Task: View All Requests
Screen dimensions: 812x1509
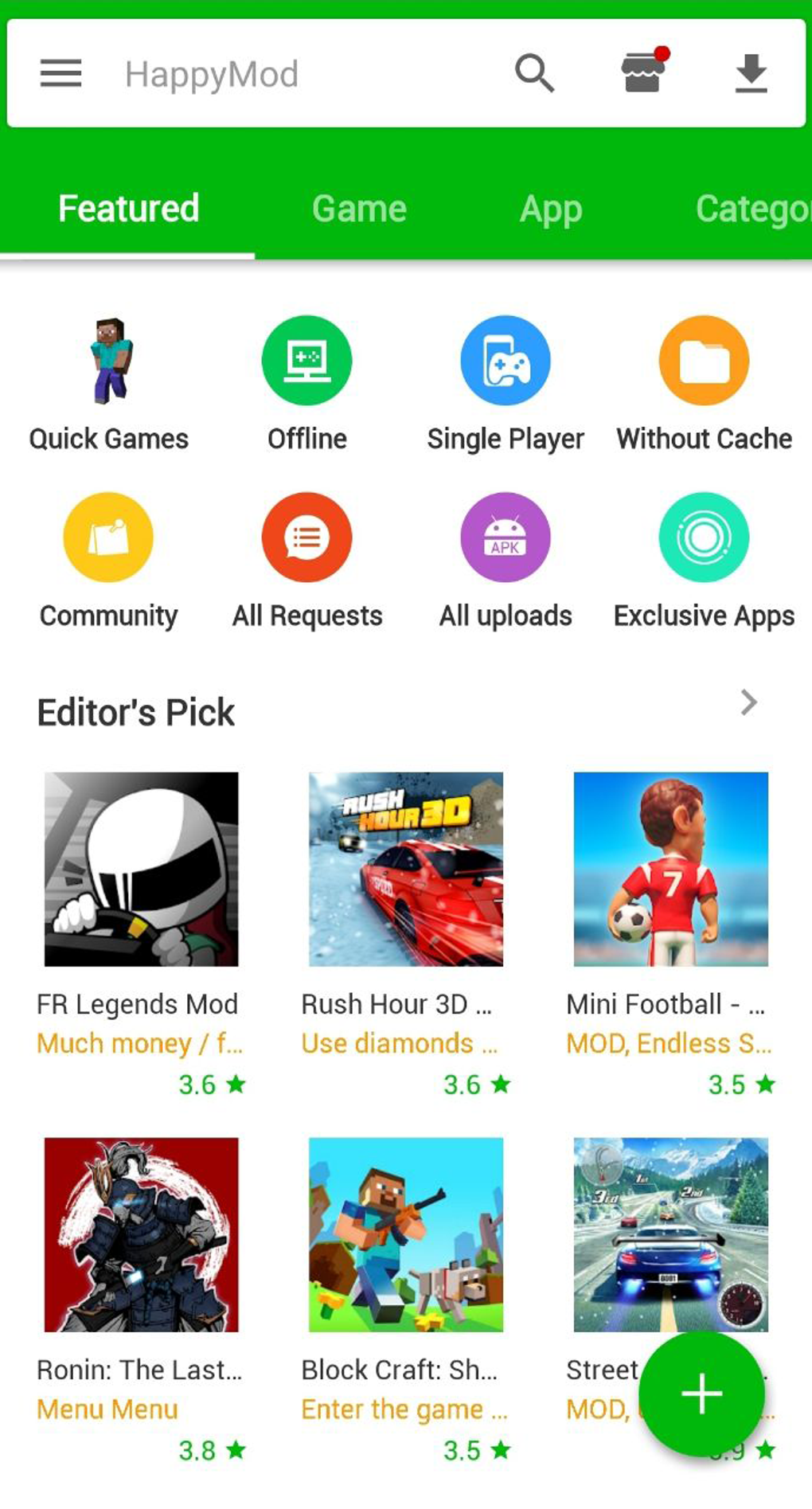Action: pos(307,537)
